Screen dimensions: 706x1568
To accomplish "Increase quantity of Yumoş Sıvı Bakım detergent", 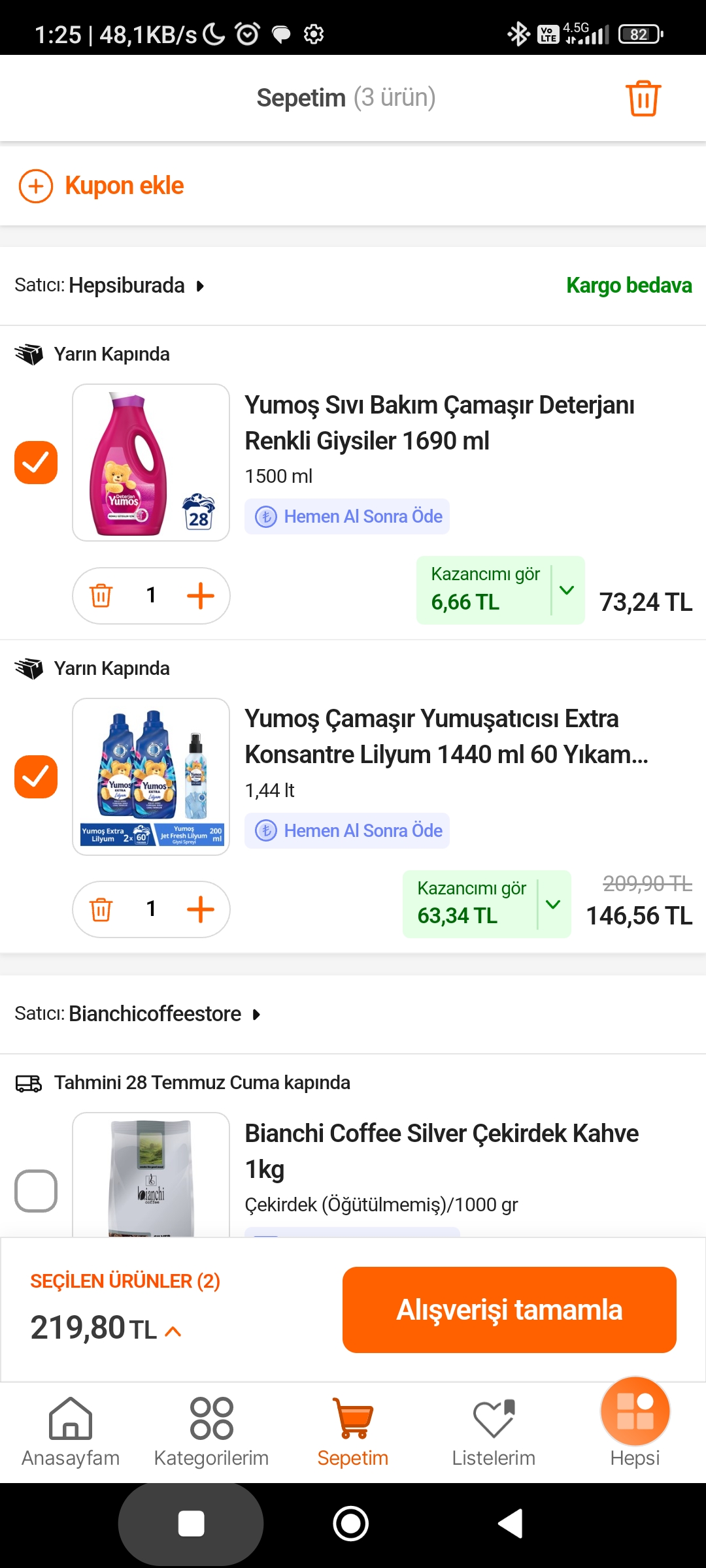I will pos(201,596).
